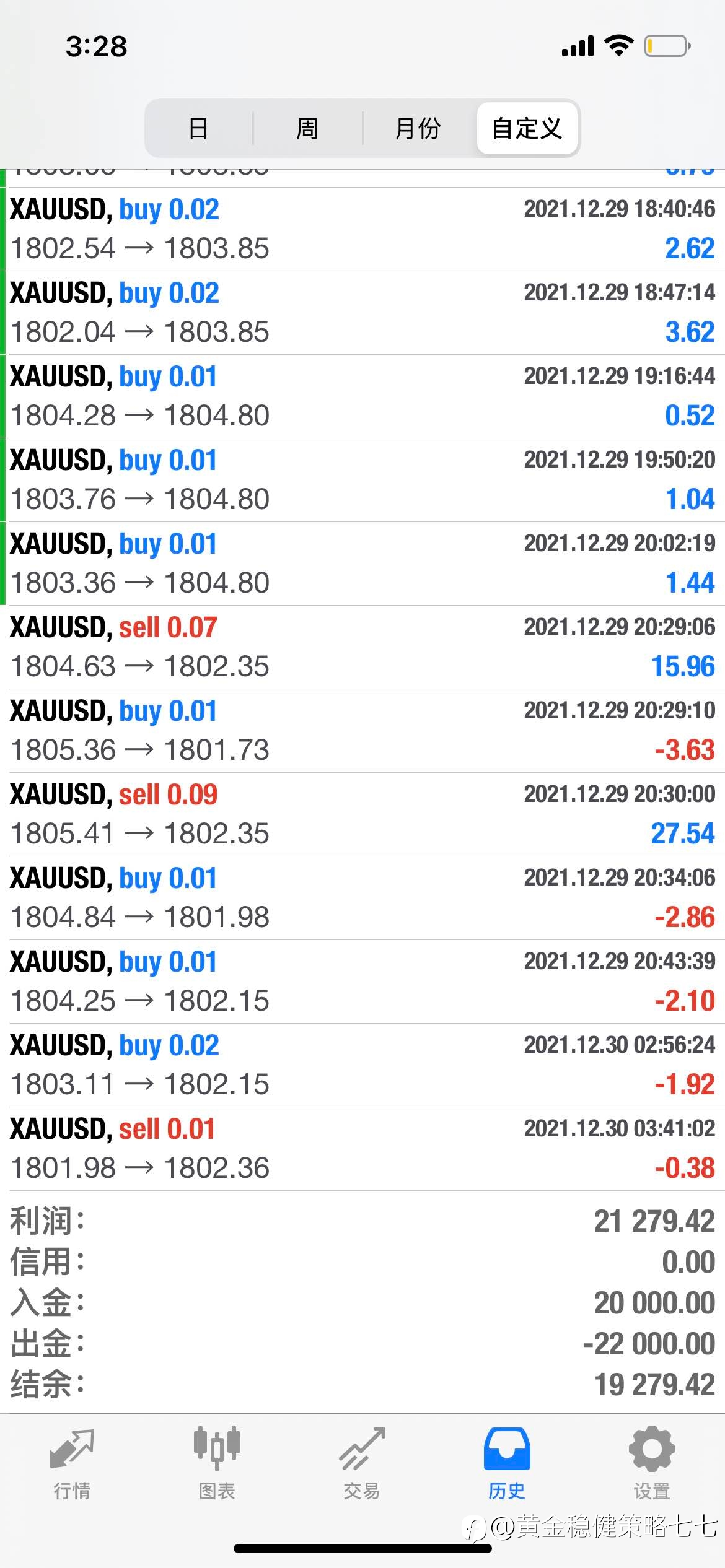Choose the 月份 period filter
Screen dimensions: 725x1568
pyautogui.click(x=418, y=128)
